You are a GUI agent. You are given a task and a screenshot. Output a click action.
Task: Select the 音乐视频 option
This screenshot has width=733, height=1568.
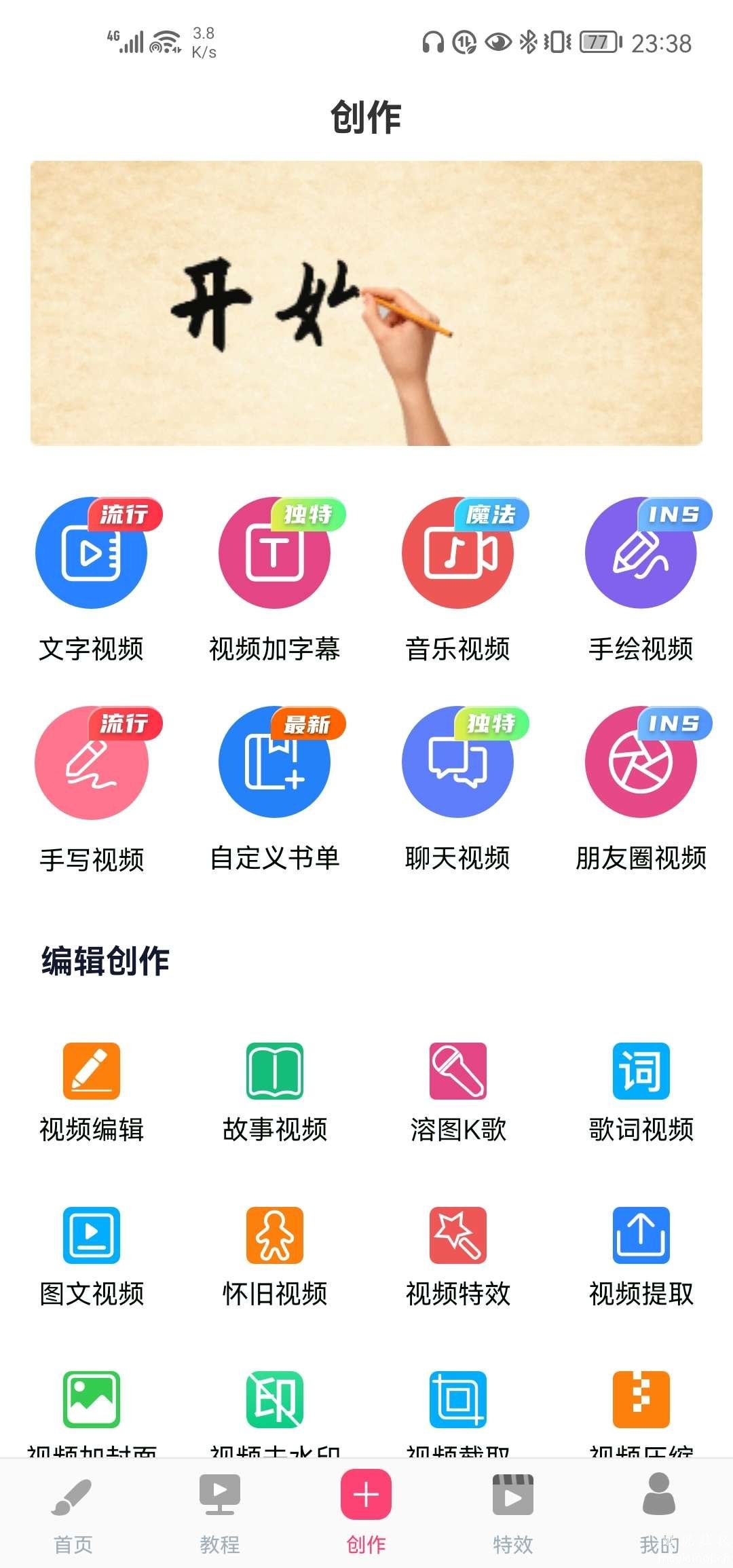457,554
